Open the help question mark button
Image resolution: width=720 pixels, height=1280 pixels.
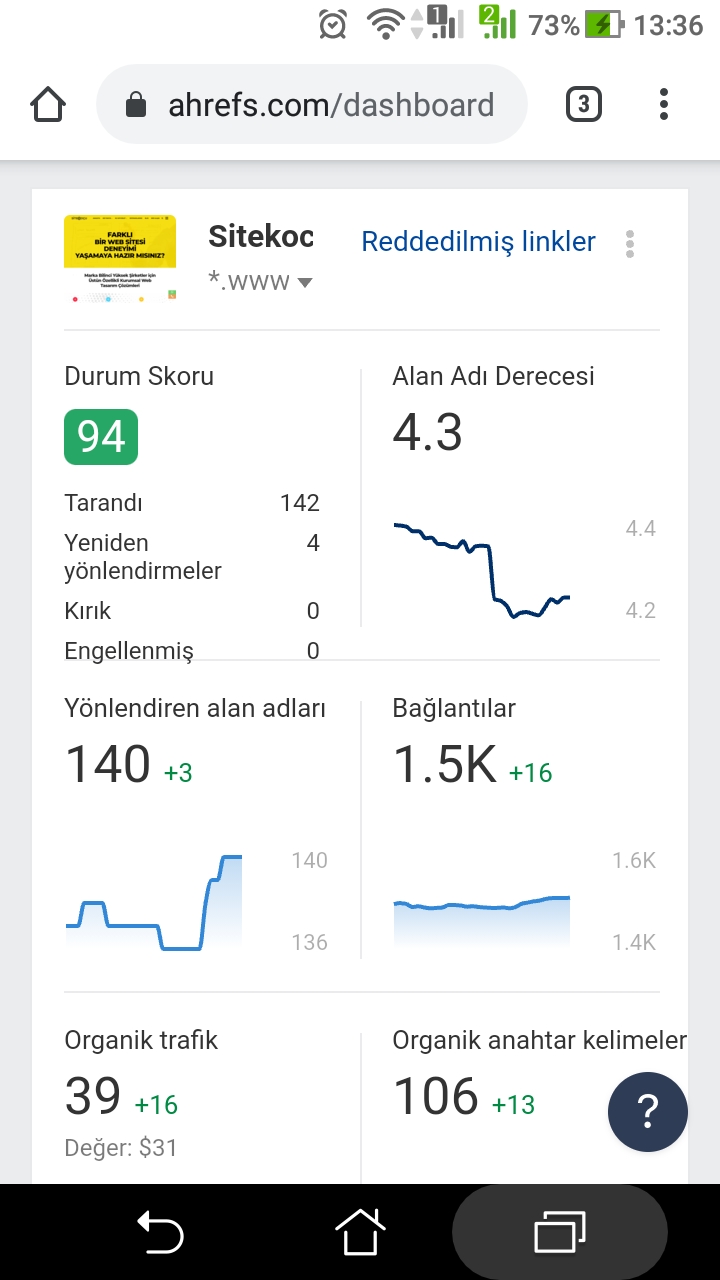tap(648, 1111)
